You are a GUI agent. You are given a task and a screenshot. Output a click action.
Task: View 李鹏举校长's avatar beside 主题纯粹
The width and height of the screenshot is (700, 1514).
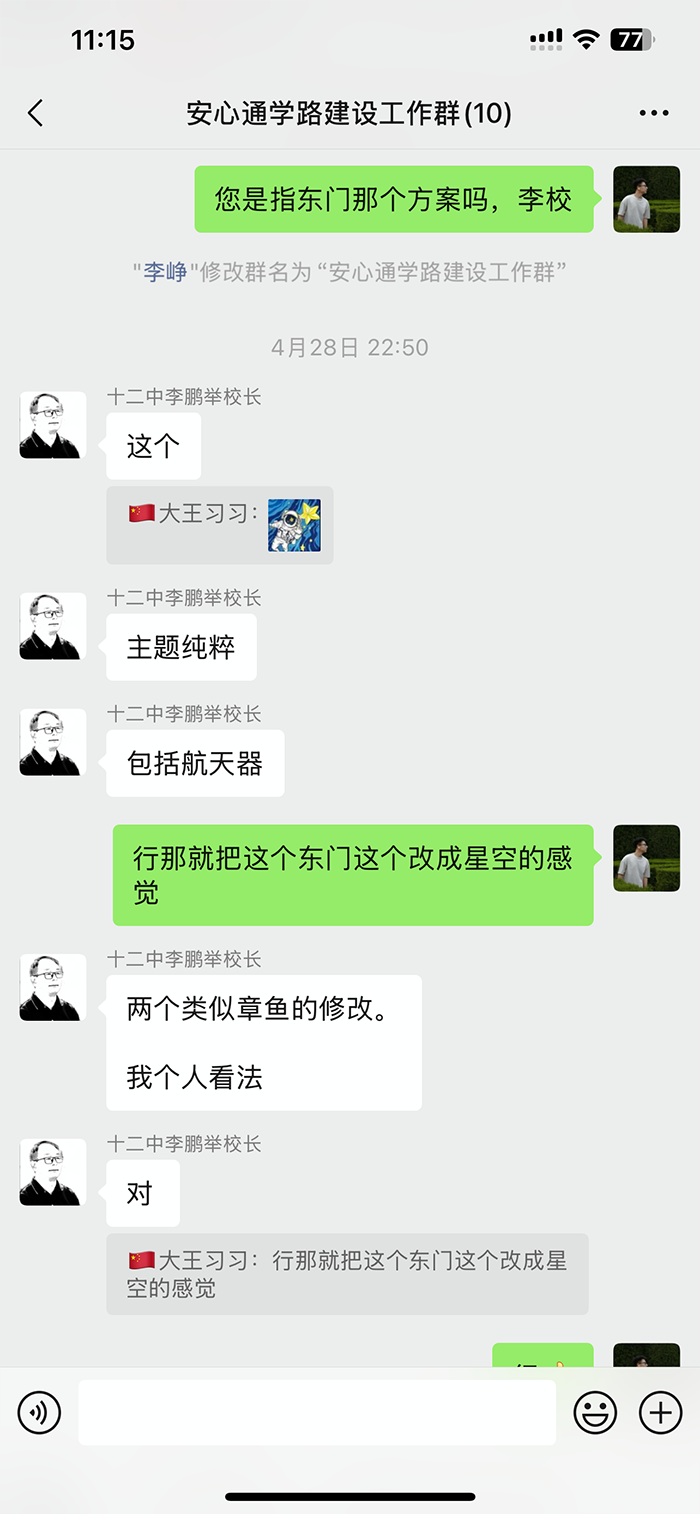click(x=52, y=626)
